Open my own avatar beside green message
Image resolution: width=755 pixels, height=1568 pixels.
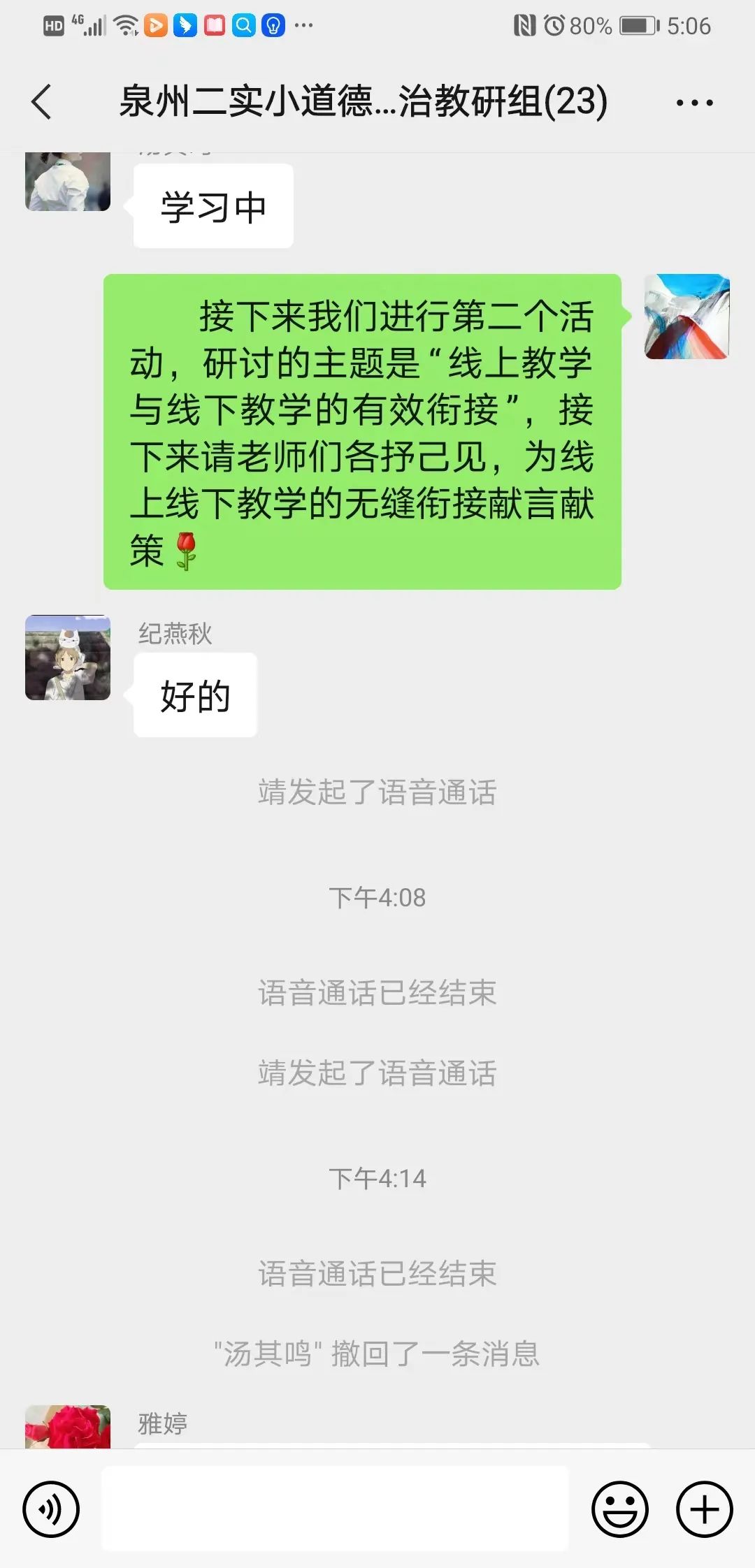pyautogui.click(x=686, y=317)
